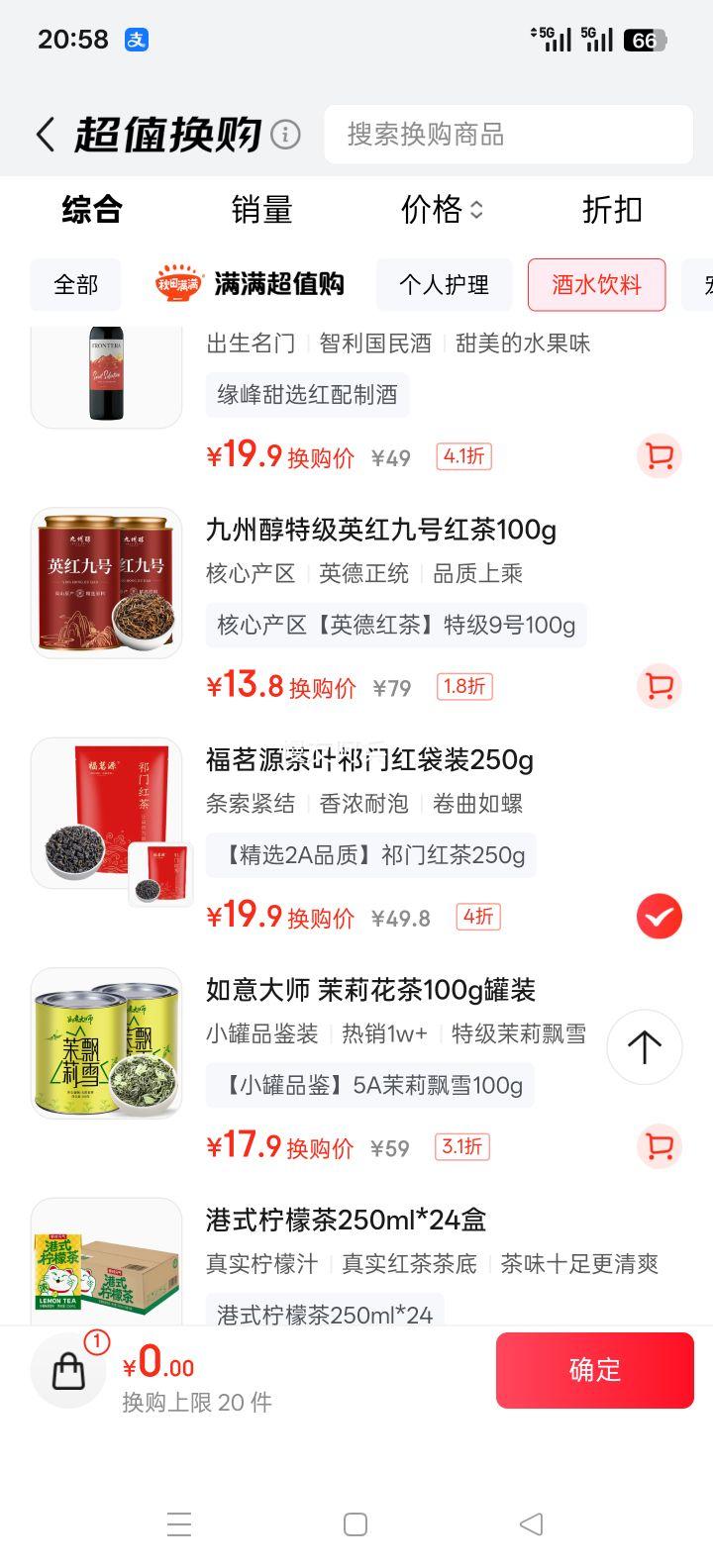The height and width of the screenshot is (1568, 713).
Task: Jump back to top of list
Action: 644,1046
